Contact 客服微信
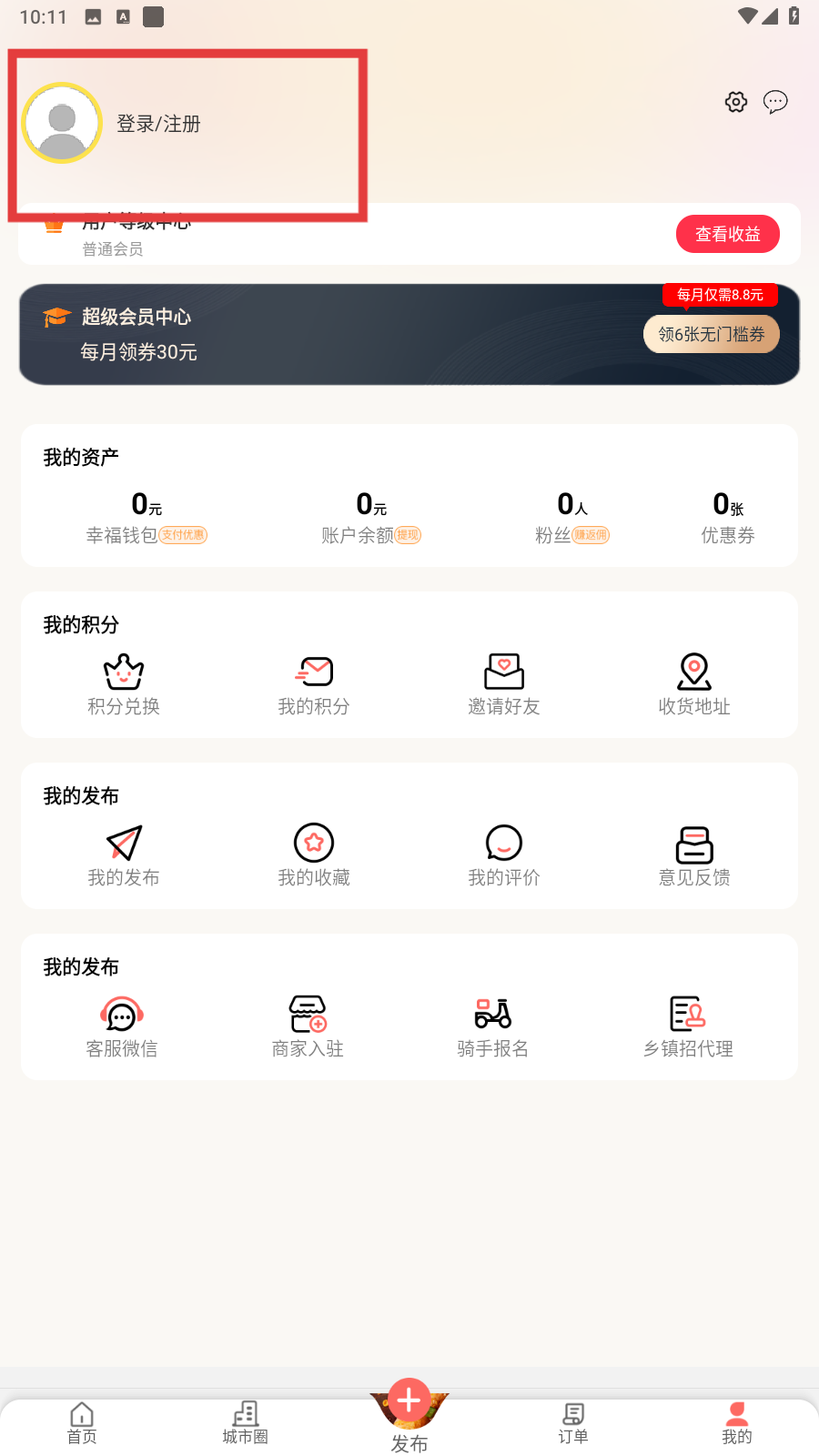The height and width of the screenshot is (1456, 819). tap(122, 1026)
